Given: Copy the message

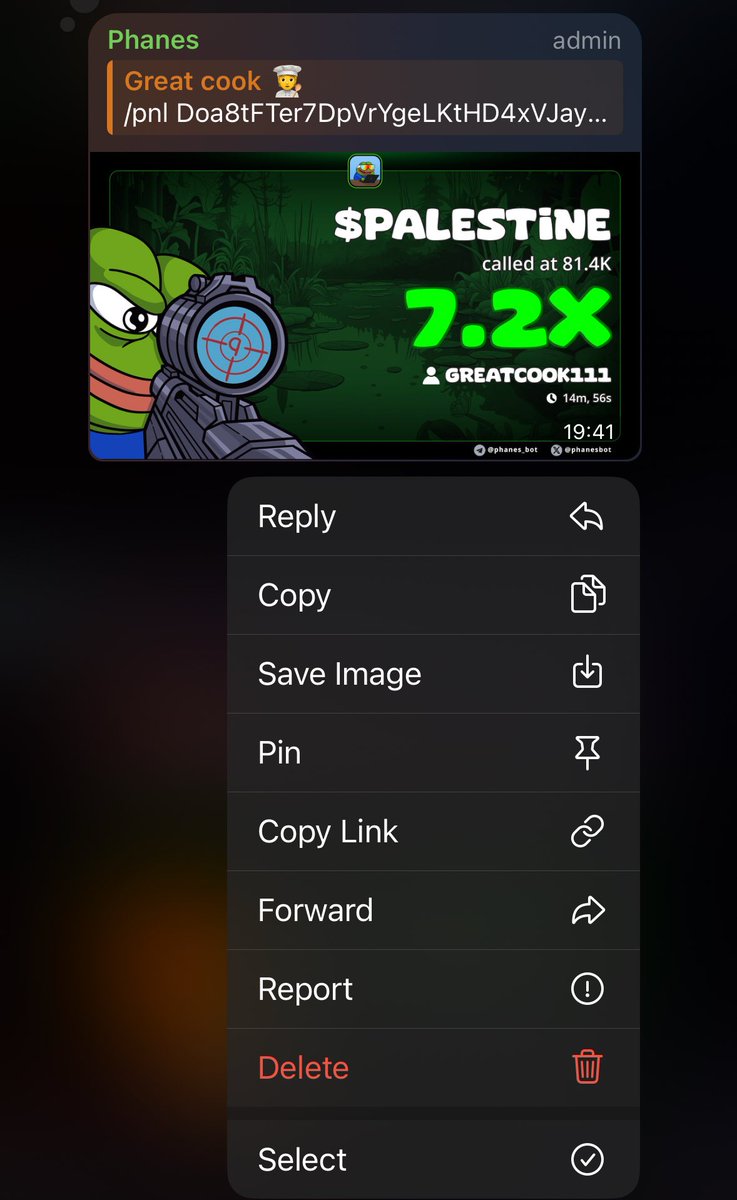Looking at the screenshot, I should point(432,595).
